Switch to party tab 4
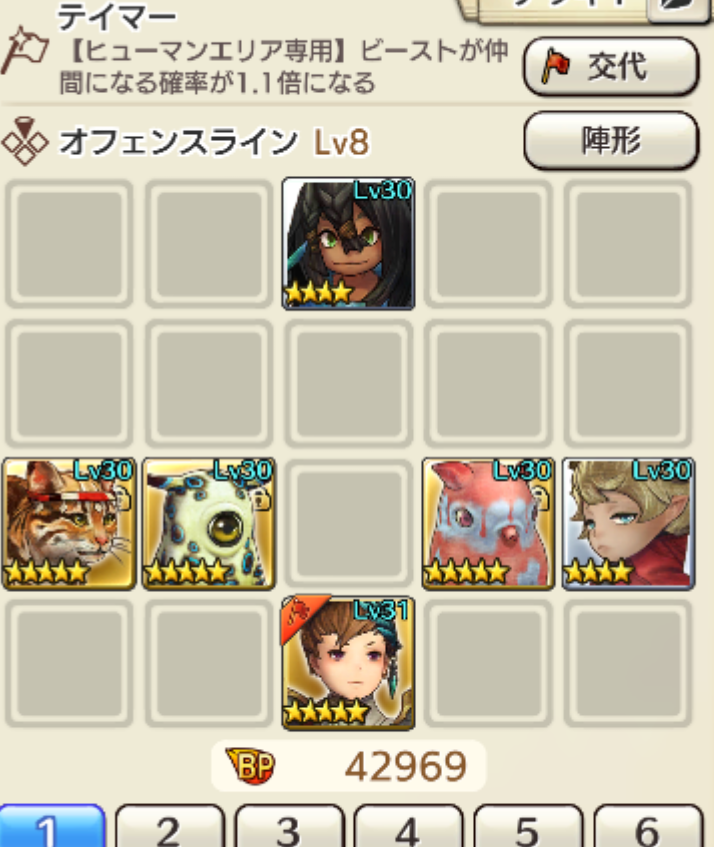 click(x=407, y=828)
